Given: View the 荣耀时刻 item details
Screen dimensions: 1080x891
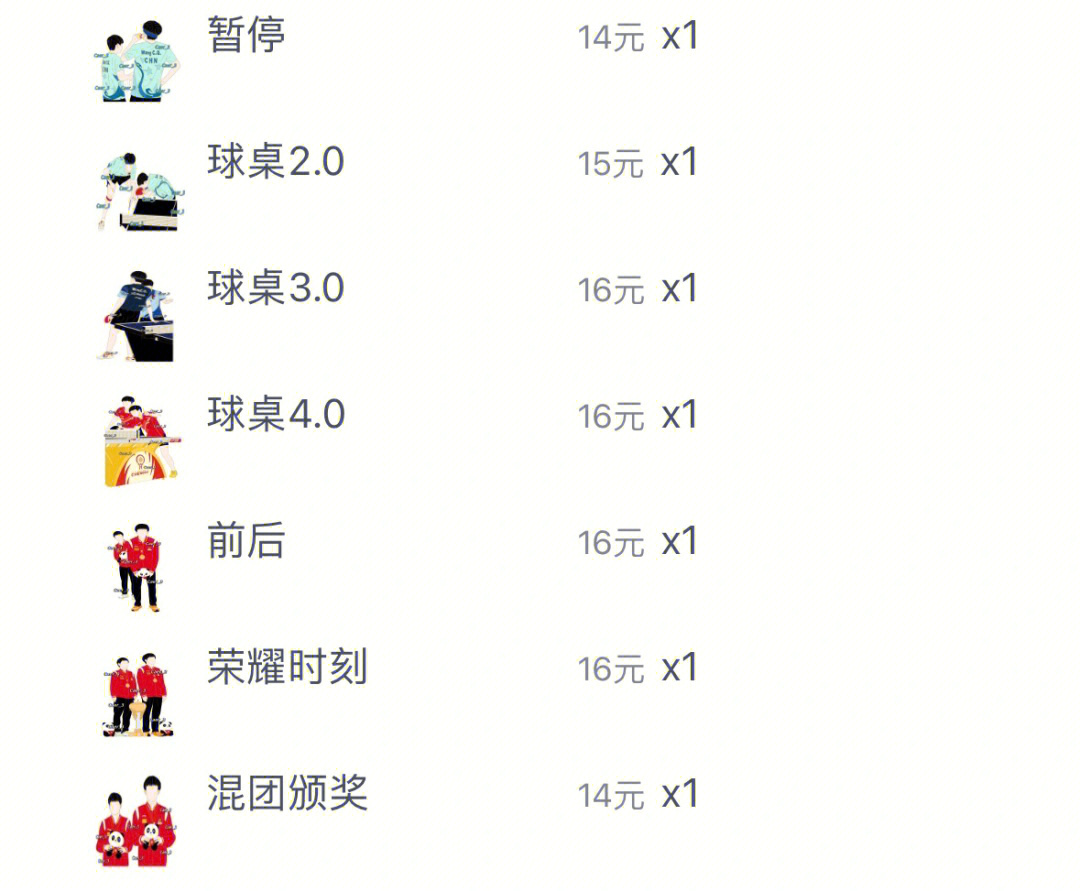Looking at the screenshot, I should coord(287,667).
